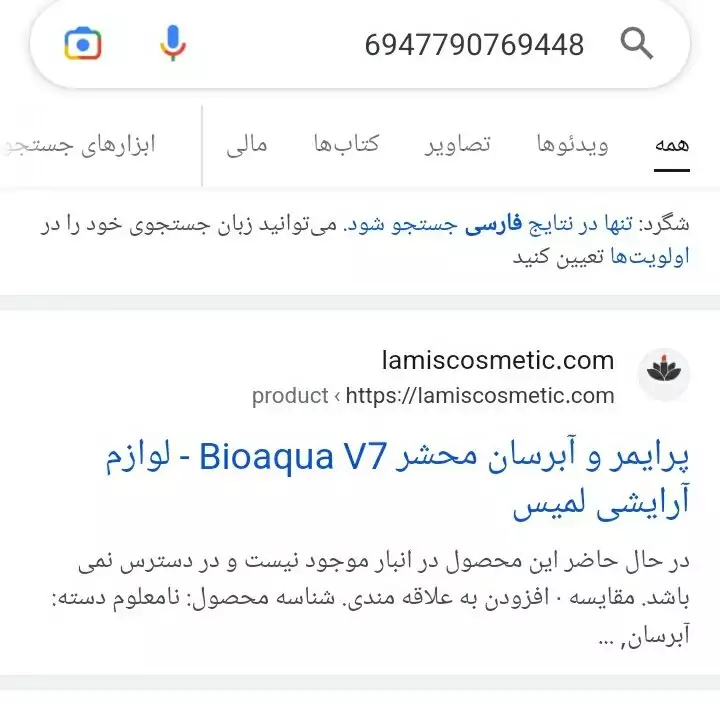The image size is (720, 720).
Task: Switch to the ویدئوها tab
Action: [x=572, y=145]
